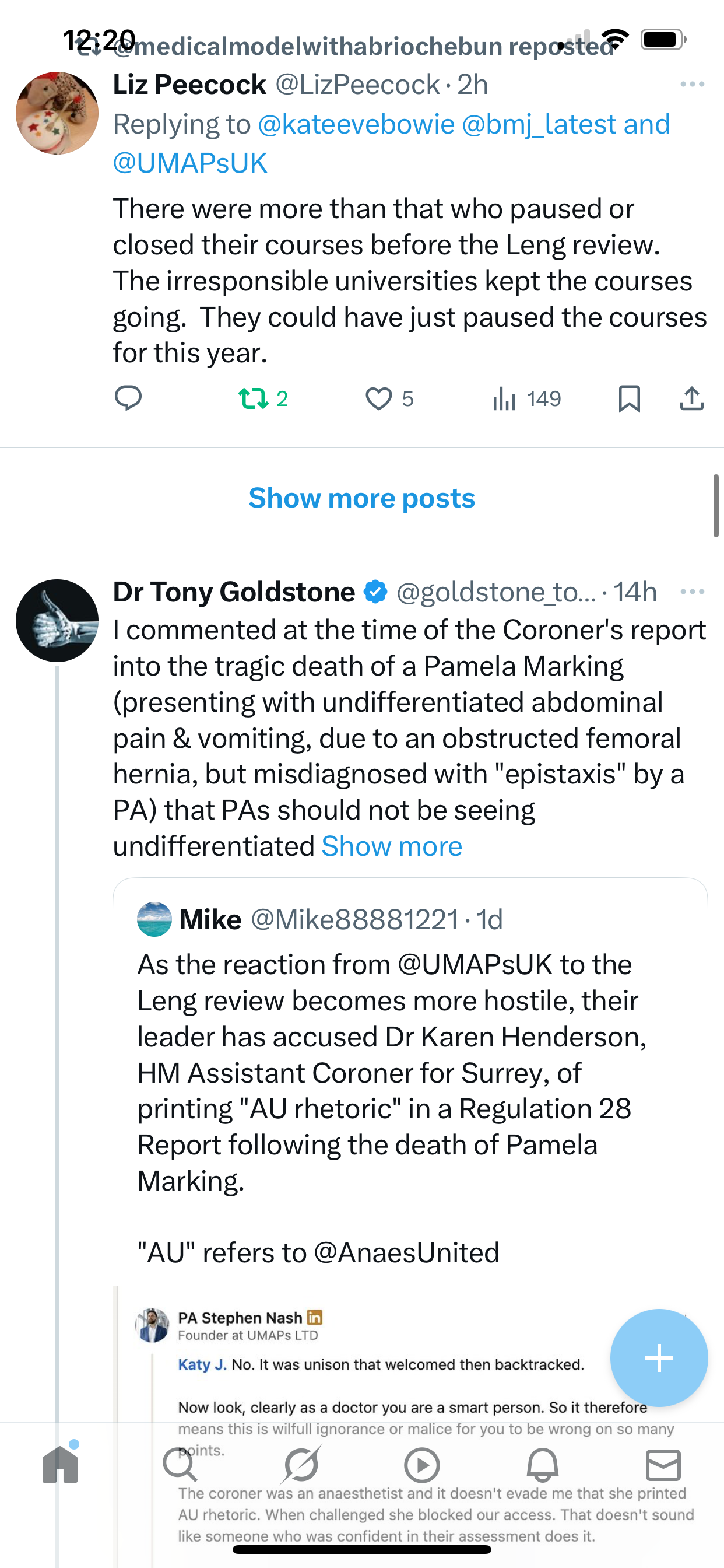
Task: Tap the Show more posts link
Action: coord(361,498)
